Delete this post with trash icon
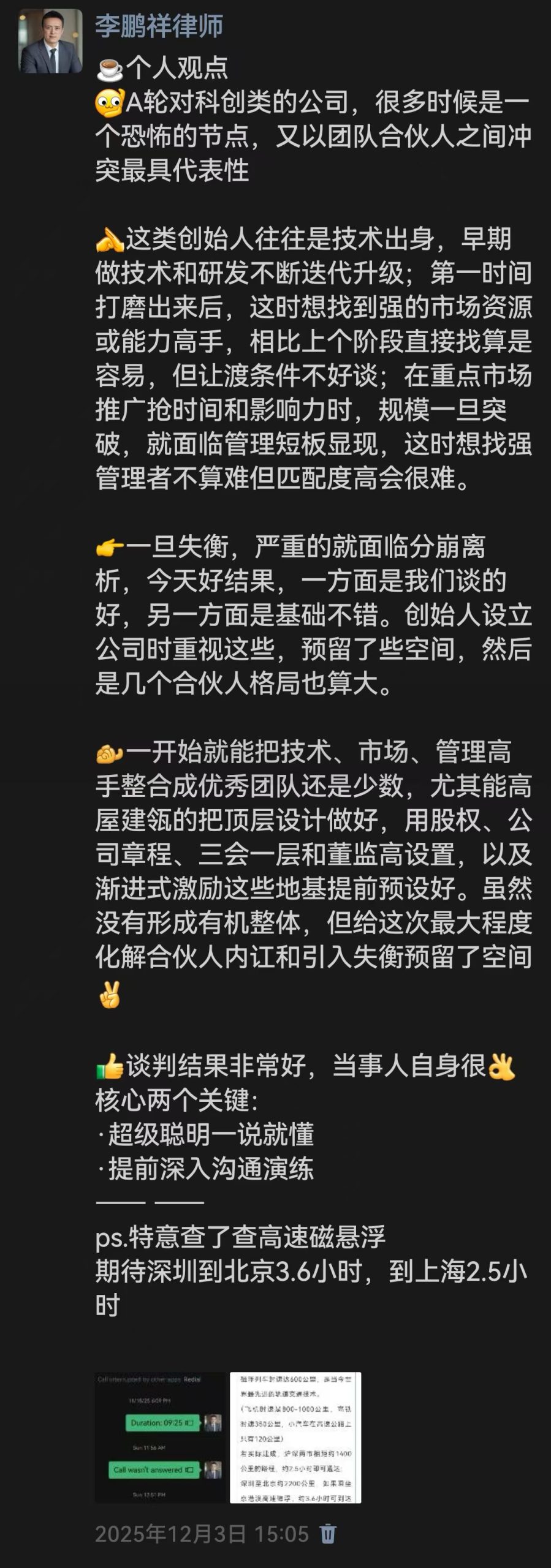The image size is (551, 1568). click(x=328, y=1533)
